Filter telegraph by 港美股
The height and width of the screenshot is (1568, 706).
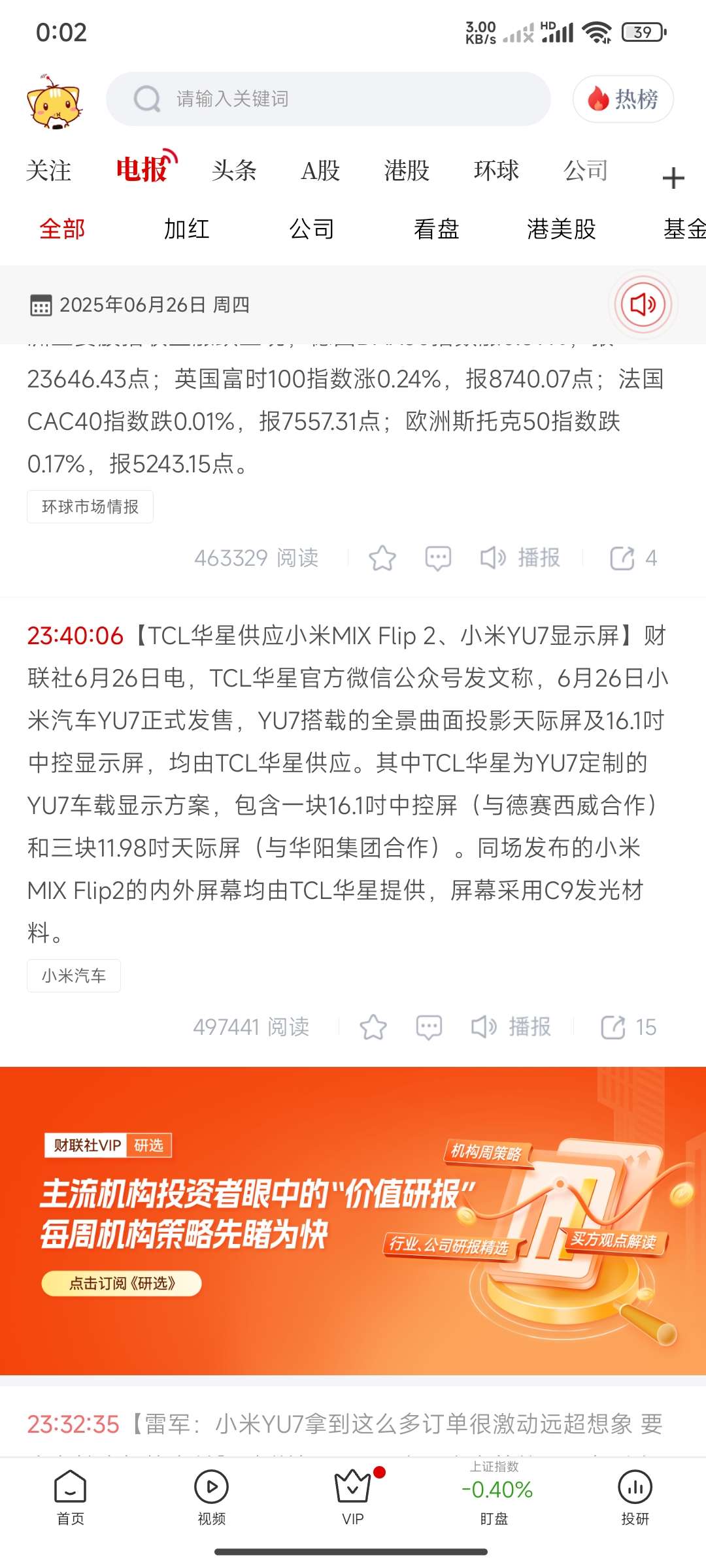(x=561, y=229)
